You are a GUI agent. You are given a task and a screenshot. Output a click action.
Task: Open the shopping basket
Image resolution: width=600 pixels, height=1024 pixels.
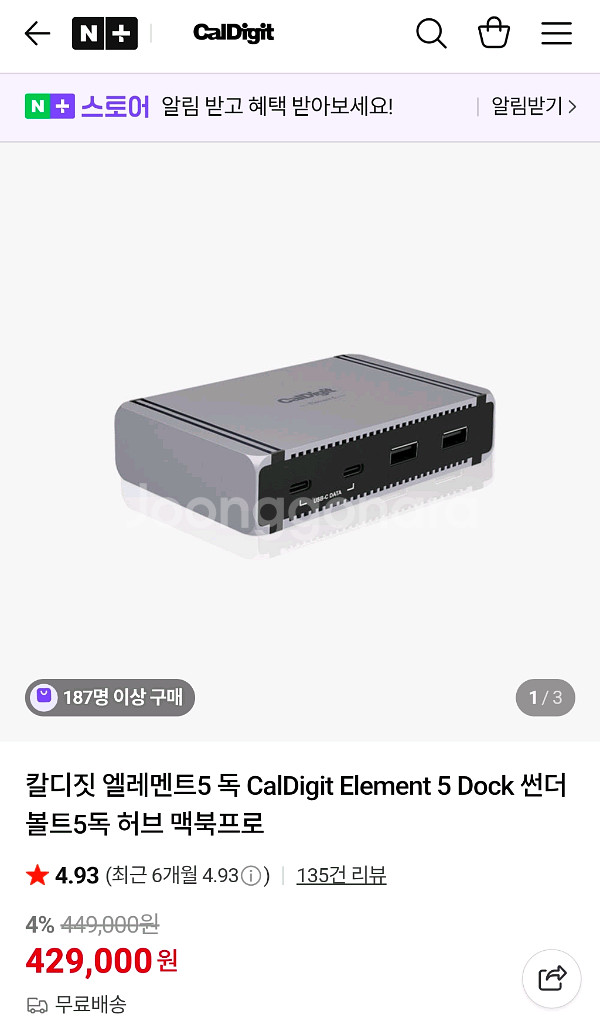(494, 33)
